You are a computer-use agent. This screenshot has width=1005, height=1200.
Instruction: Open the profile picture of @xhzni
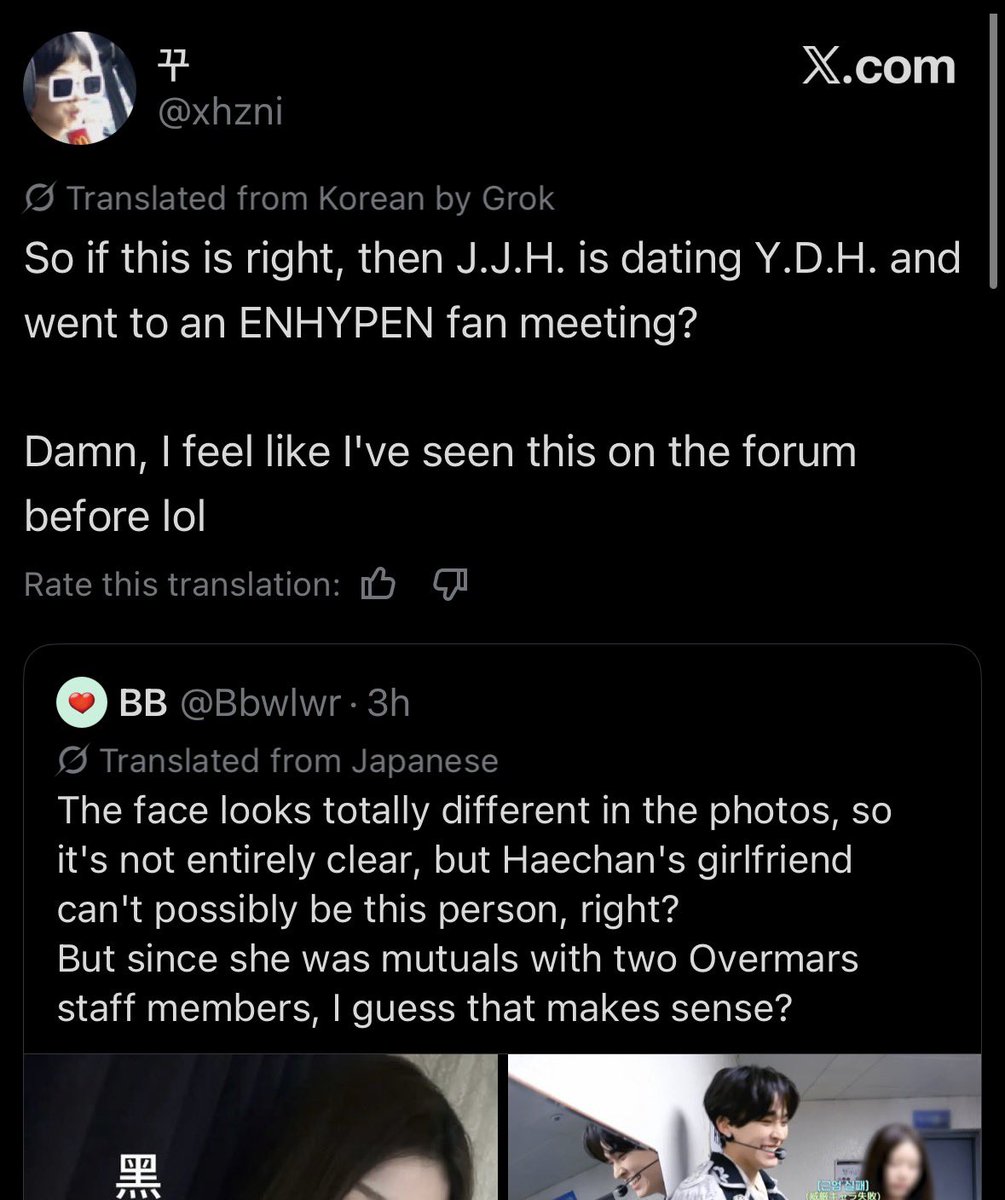pyautogui.click(x=79, y=87)
